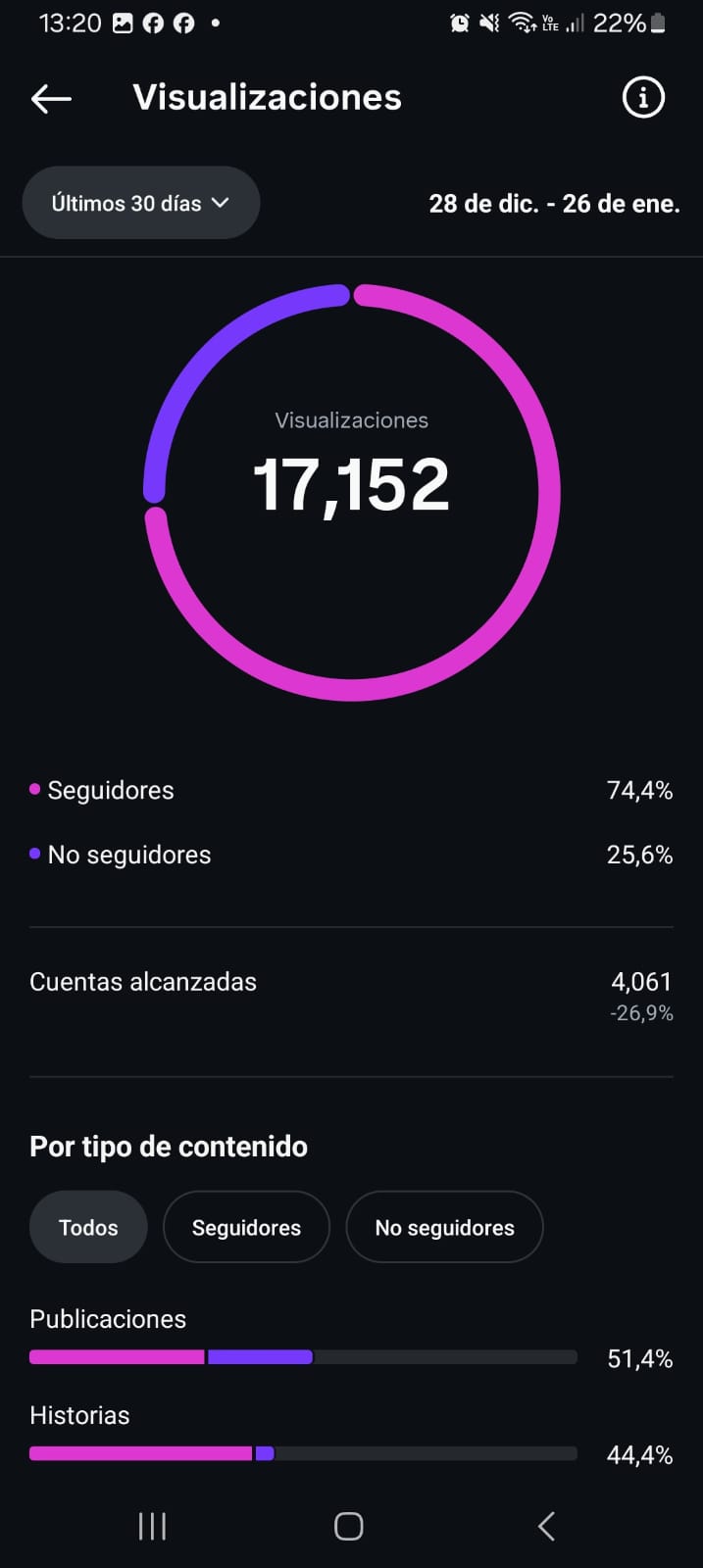Go back from Visualizaciones screen

click(51, 98)
